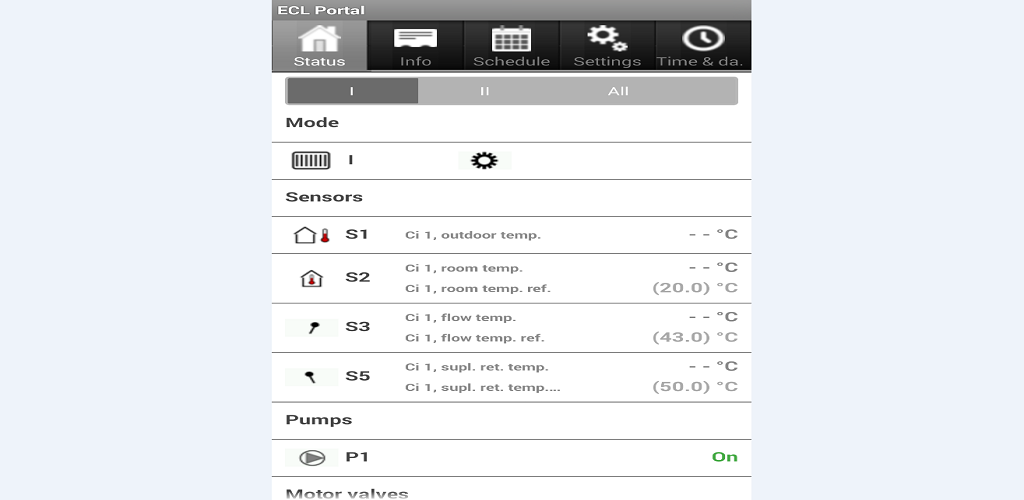
Task: Open the Schedule tab
Action: [x=511, y=46]
